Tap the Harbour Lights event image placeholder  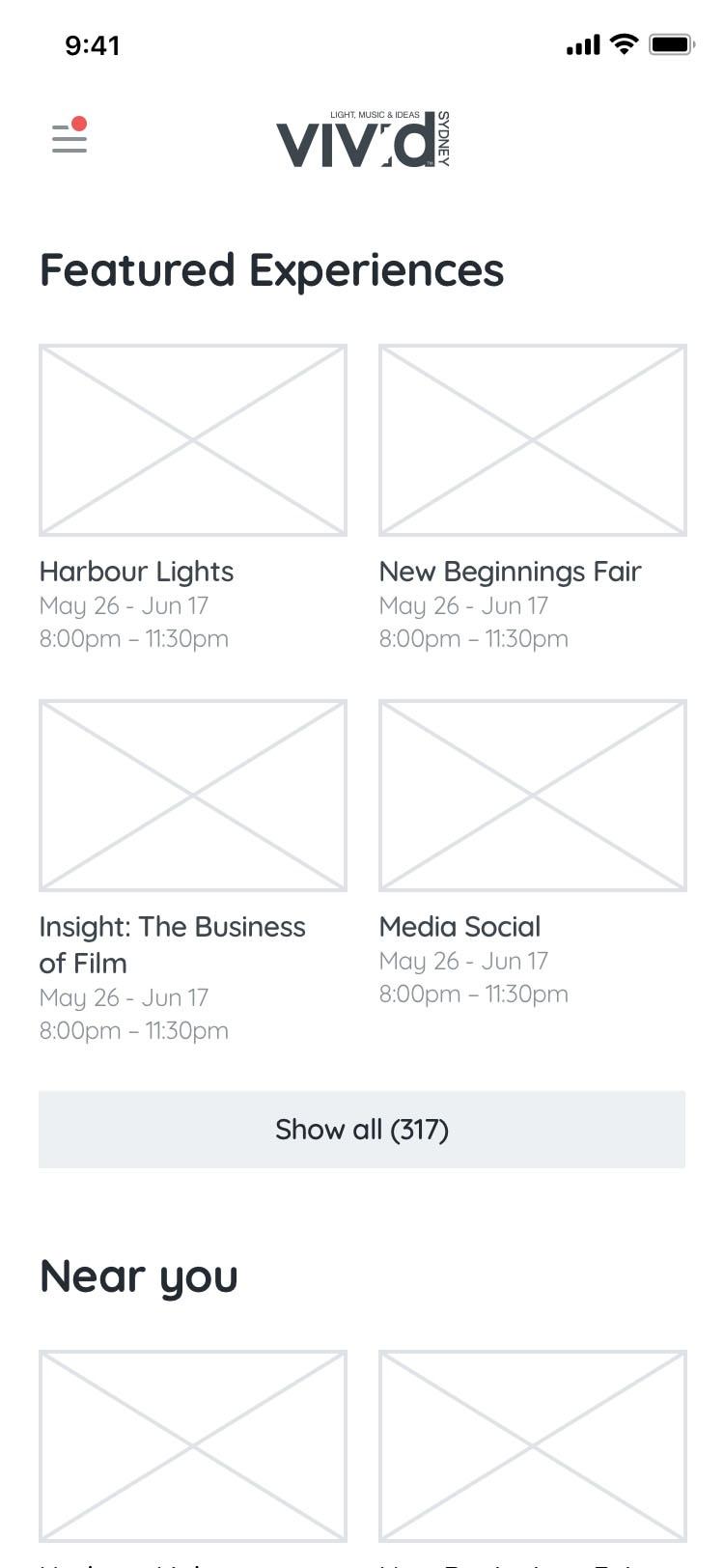192,439
